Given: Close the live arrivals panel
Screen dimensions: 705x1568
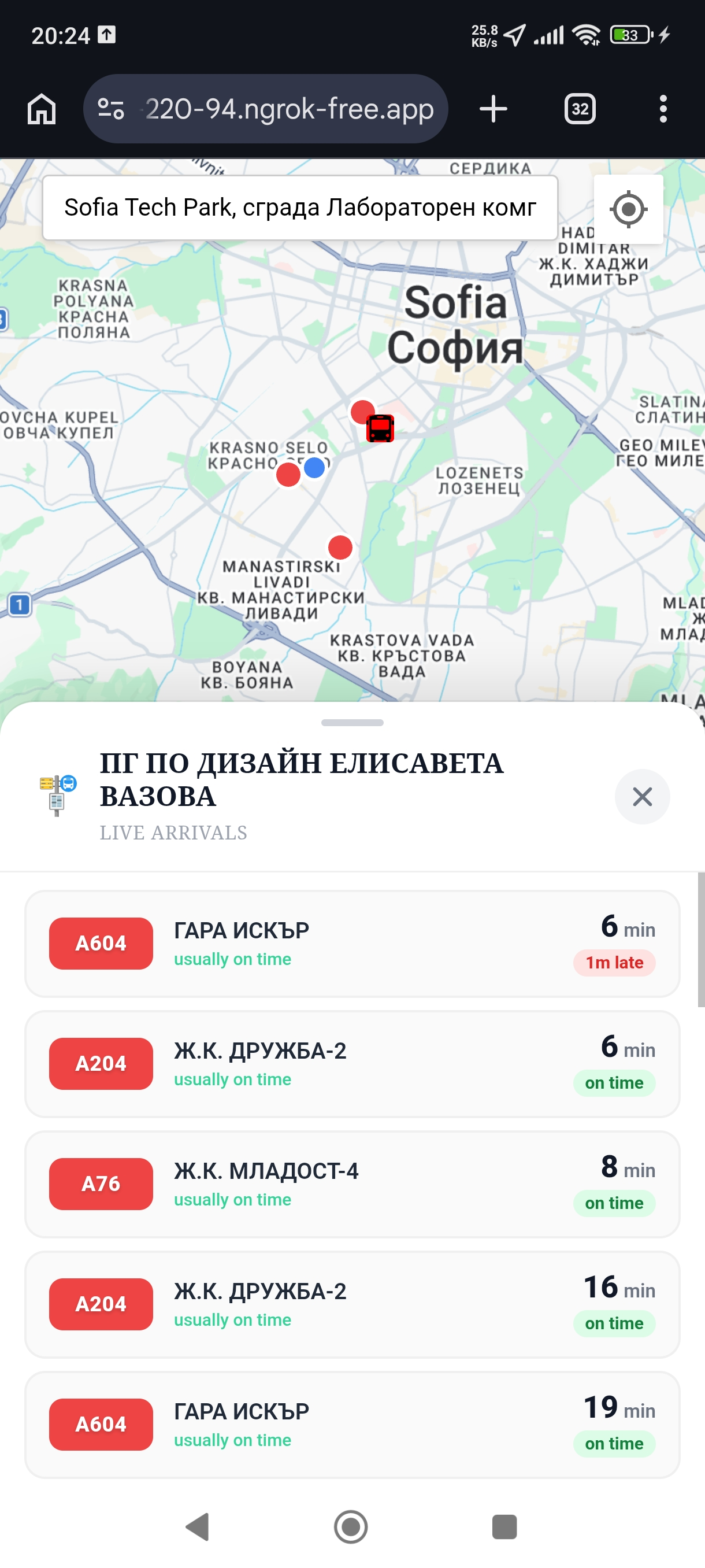Looking at the screenshot, I should pos(642,796).
